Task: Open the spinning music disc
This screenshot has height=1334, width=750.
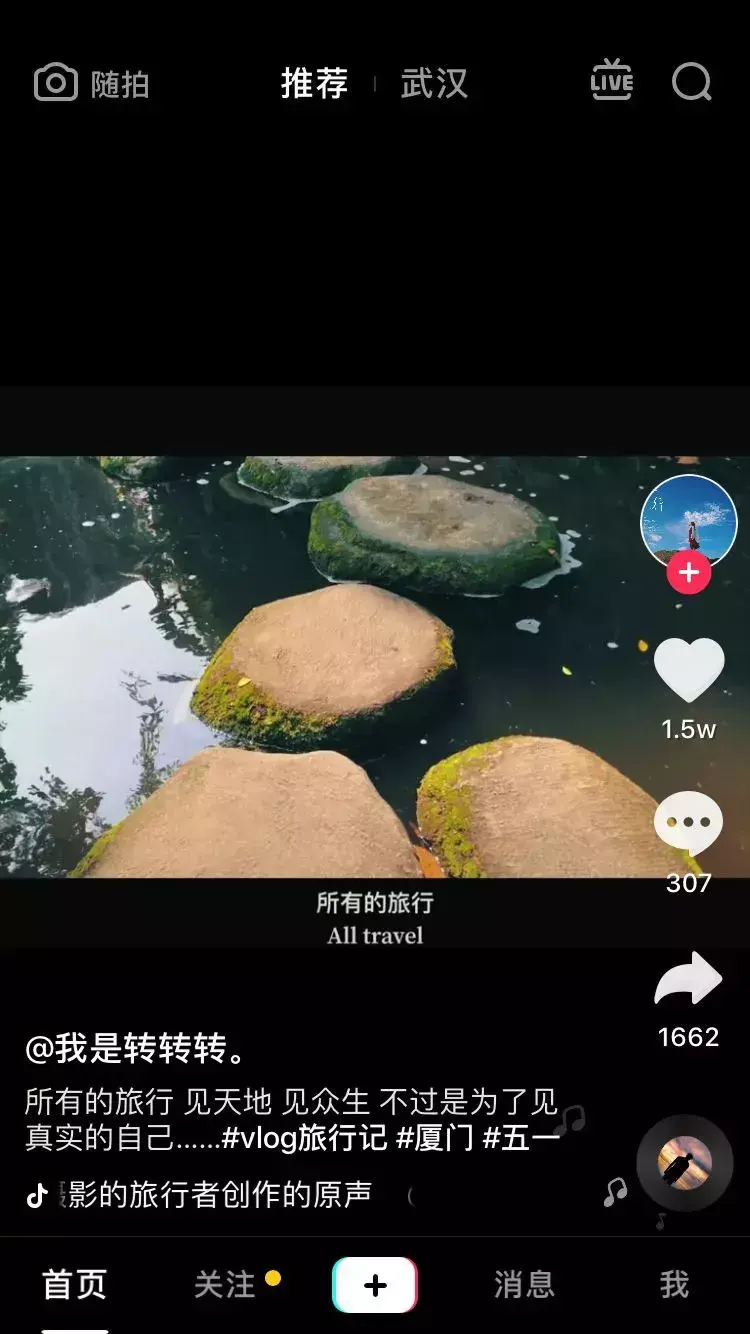Action: click(x=685, y=1162)
